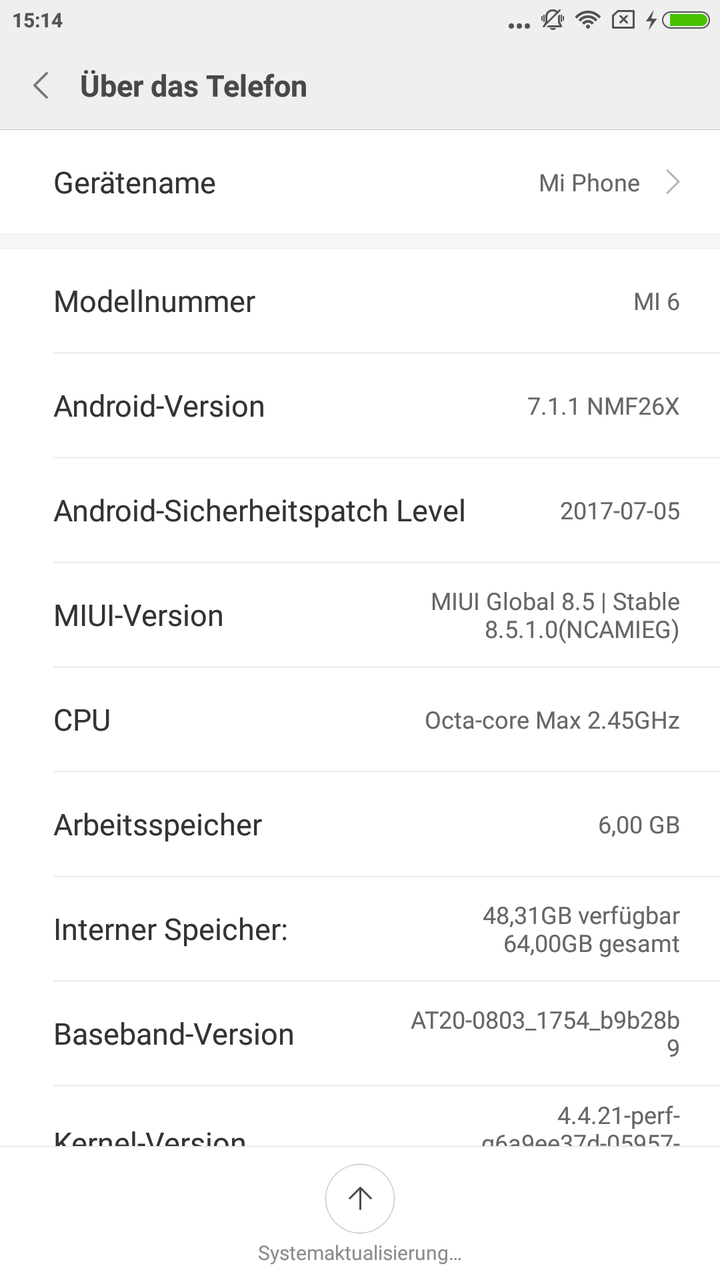Open the Gerätename setting
720x1280 pixels.
tap(360, 183)
